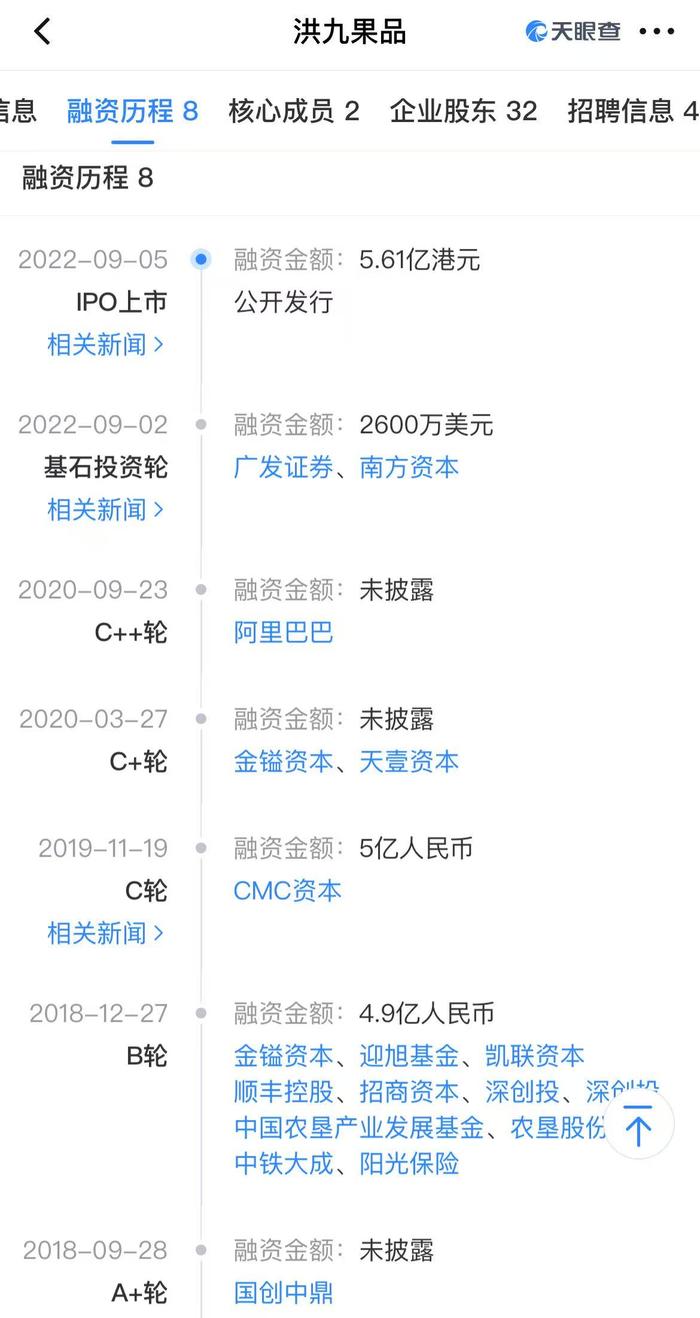Open investor 阿里巴巴
The height and width of the screenshot is (1318, 700).
tap(283, 632)
